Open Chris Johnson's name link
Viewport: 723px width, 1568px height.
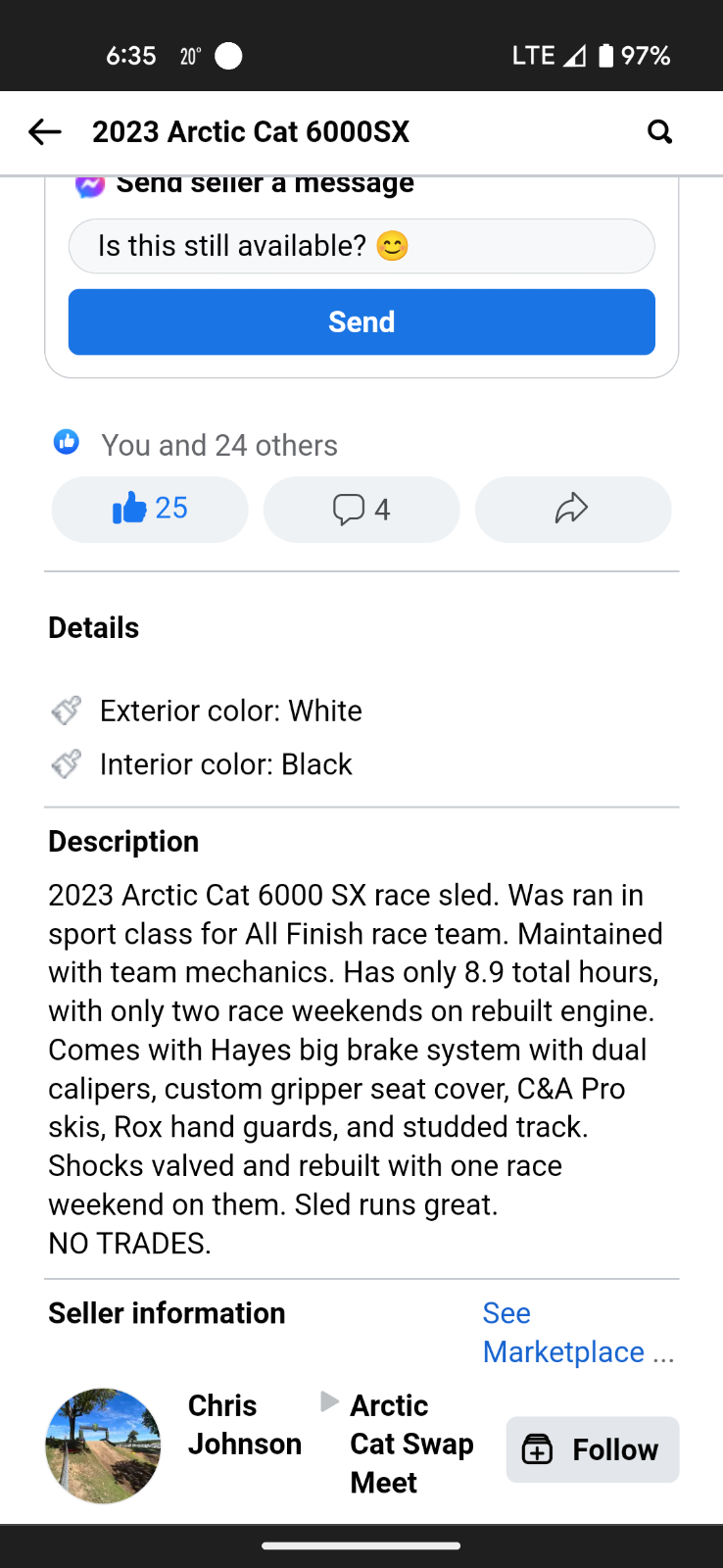coord(245,1425)
